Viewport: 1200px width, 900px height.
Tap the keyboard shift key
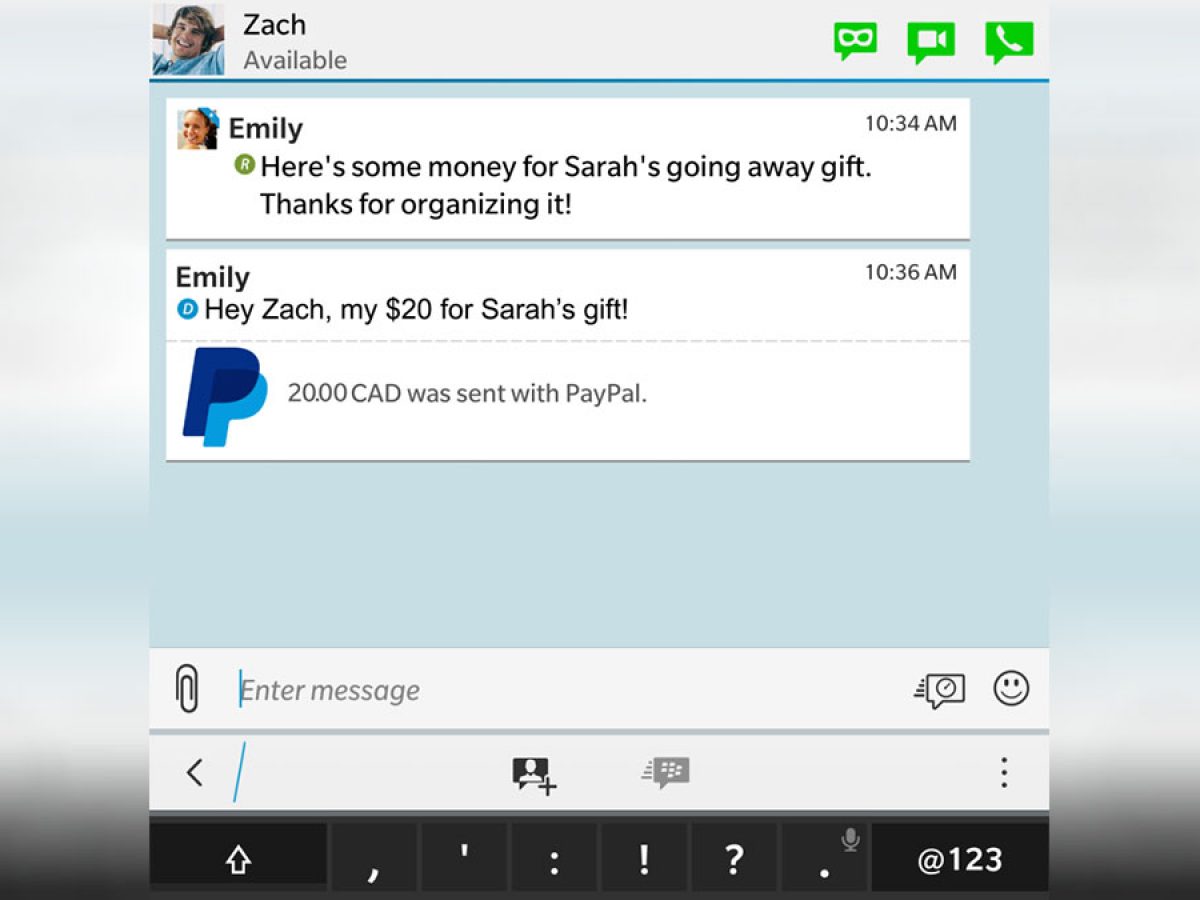pos(238,860)
